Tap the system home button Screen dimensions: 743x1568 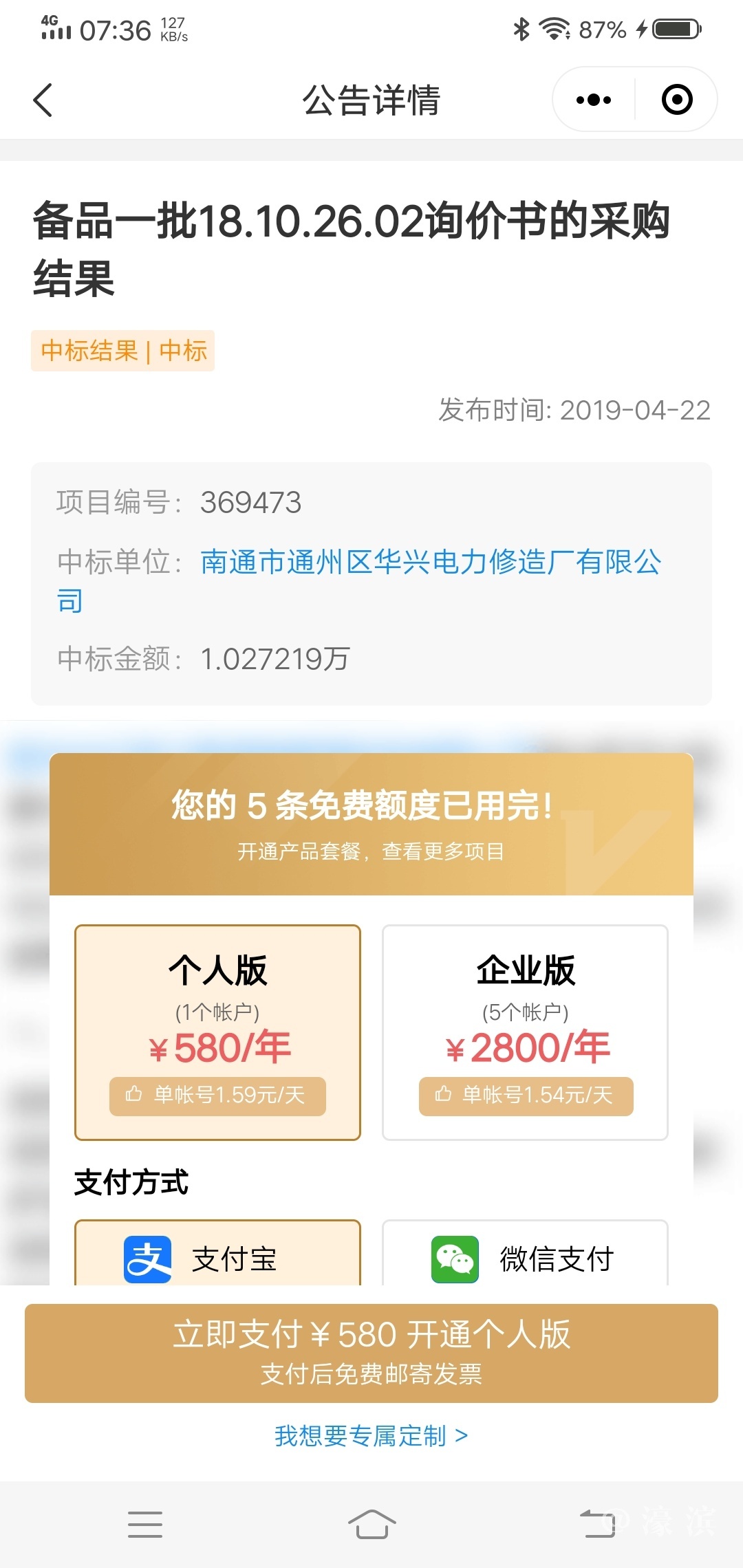point(371,1524)
